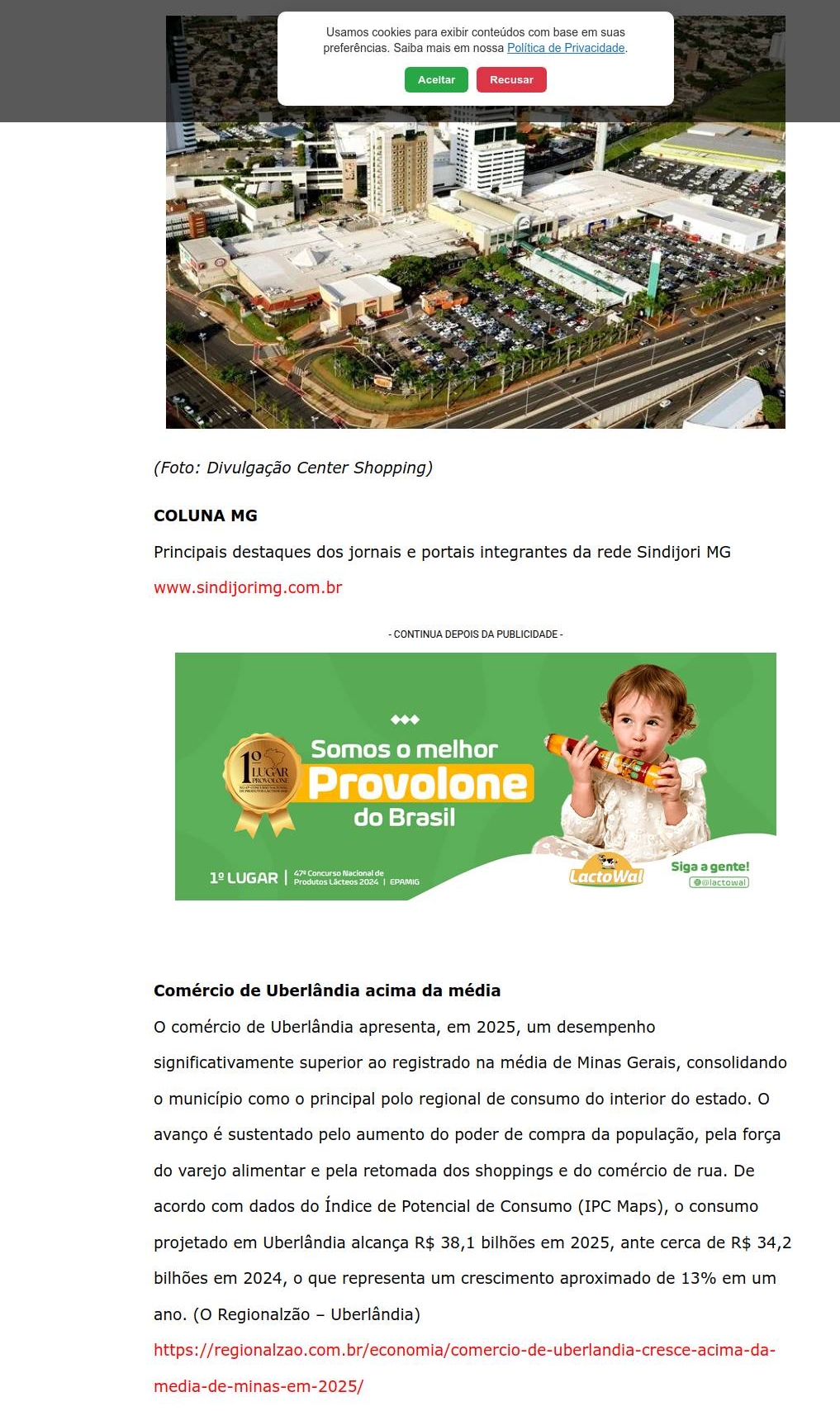Open the LactoWal Provolone ad banner
This screenshot has height=1411, width=840.
[475, 776]
